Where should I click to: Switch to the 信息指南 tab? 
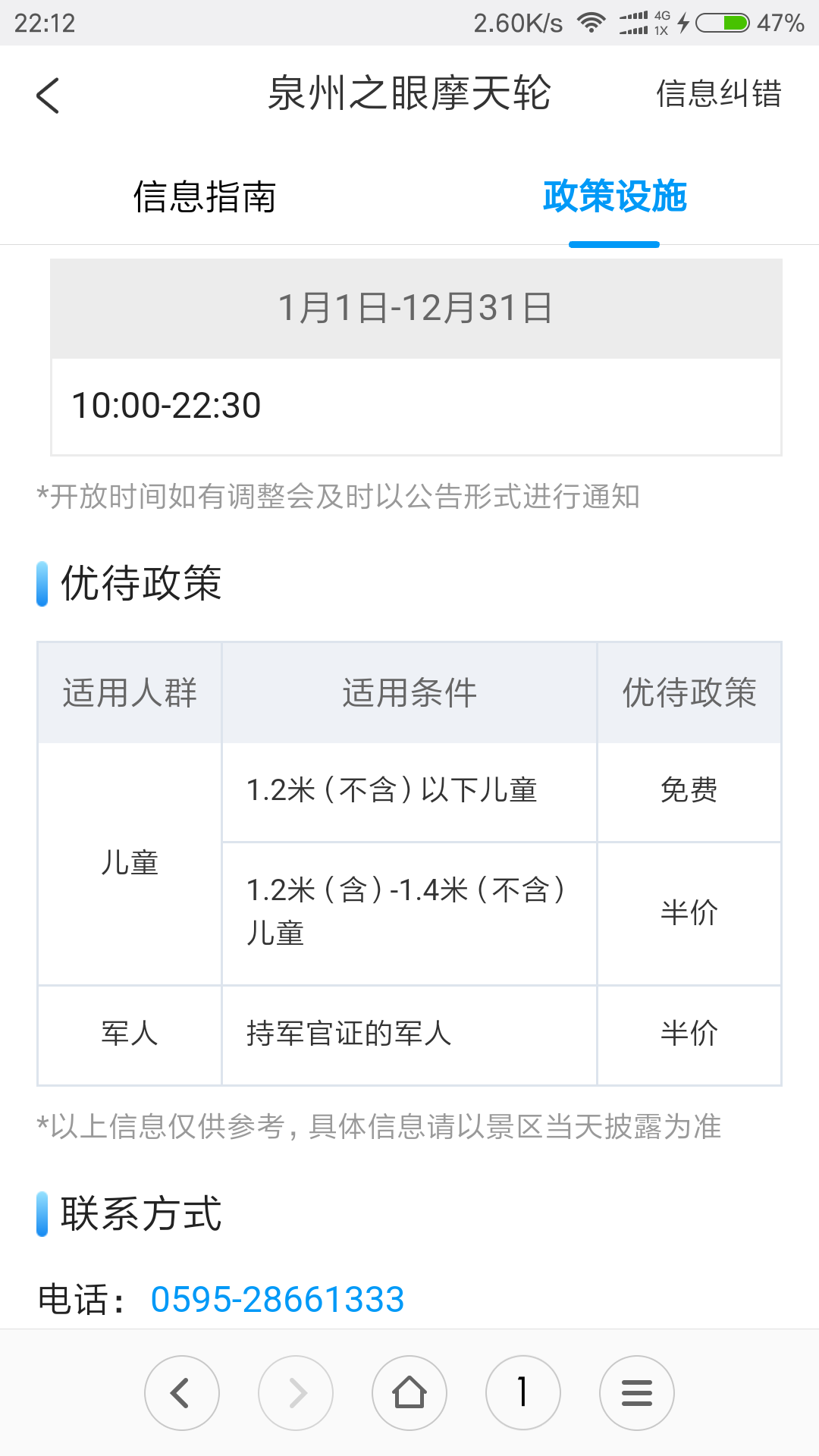point(205,196)
